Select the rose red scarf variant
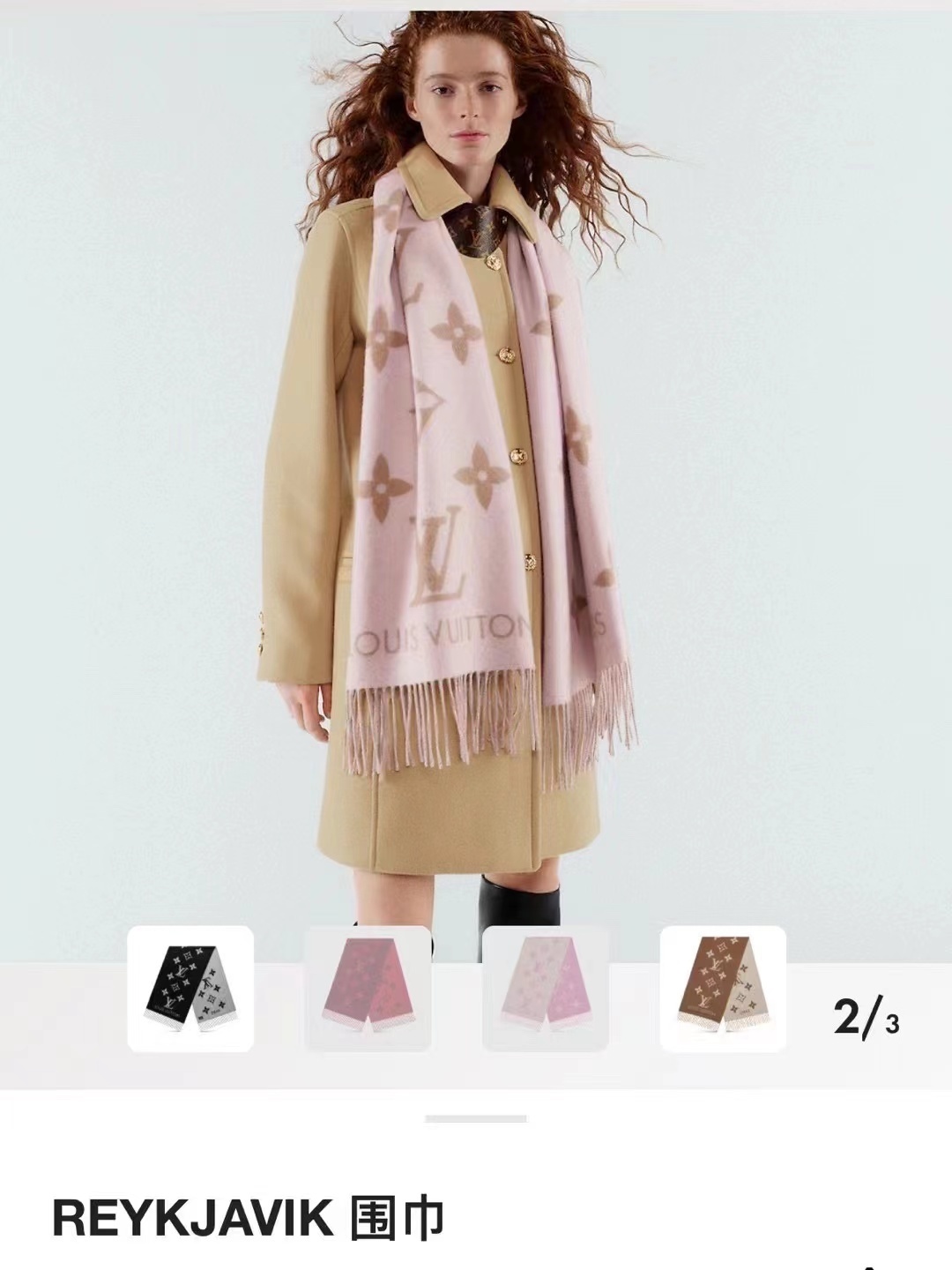 click(368, 989)
